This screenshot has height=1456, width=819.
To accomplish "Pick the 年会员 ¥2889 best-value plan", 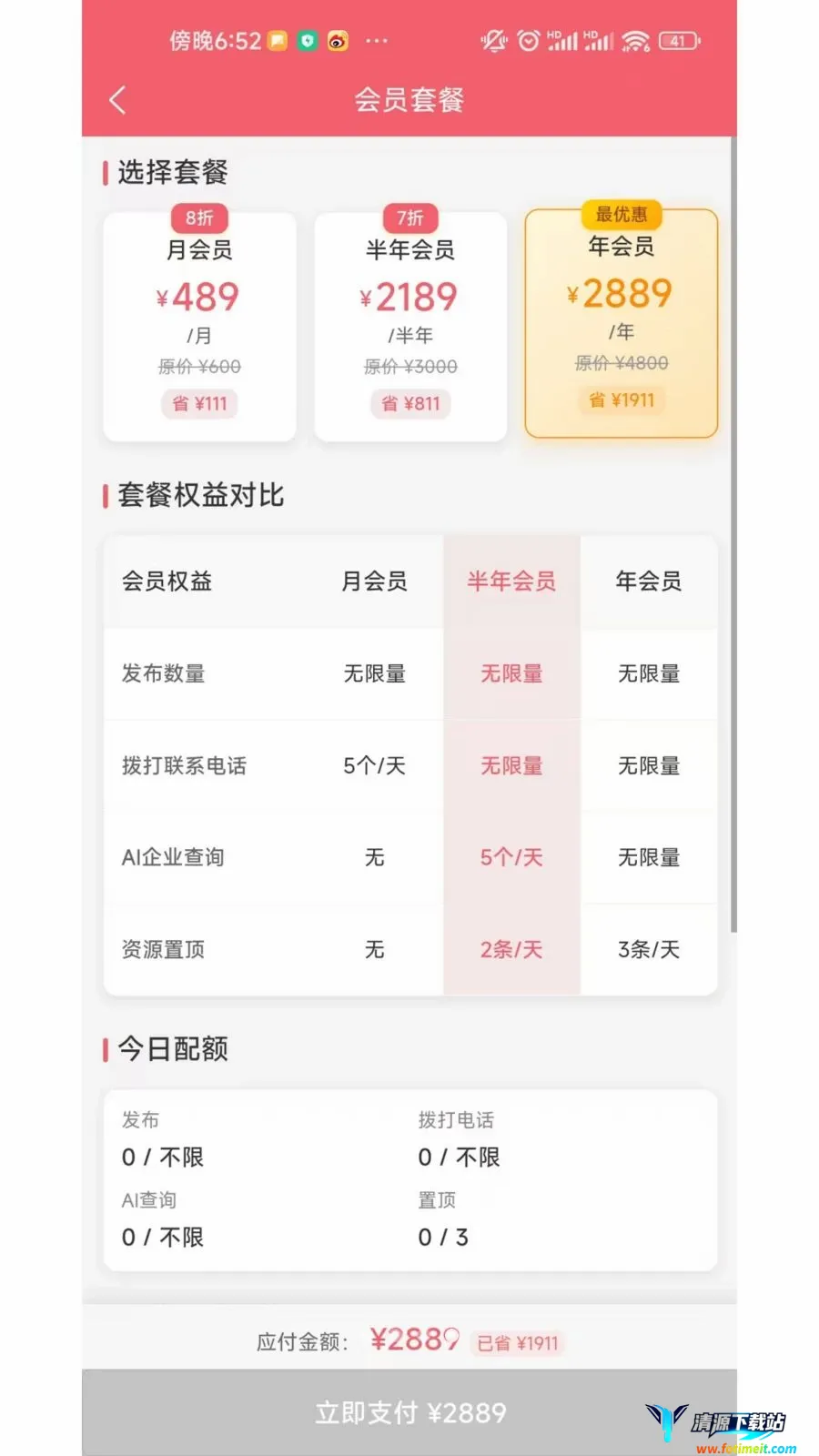I will tap(622, 323).
